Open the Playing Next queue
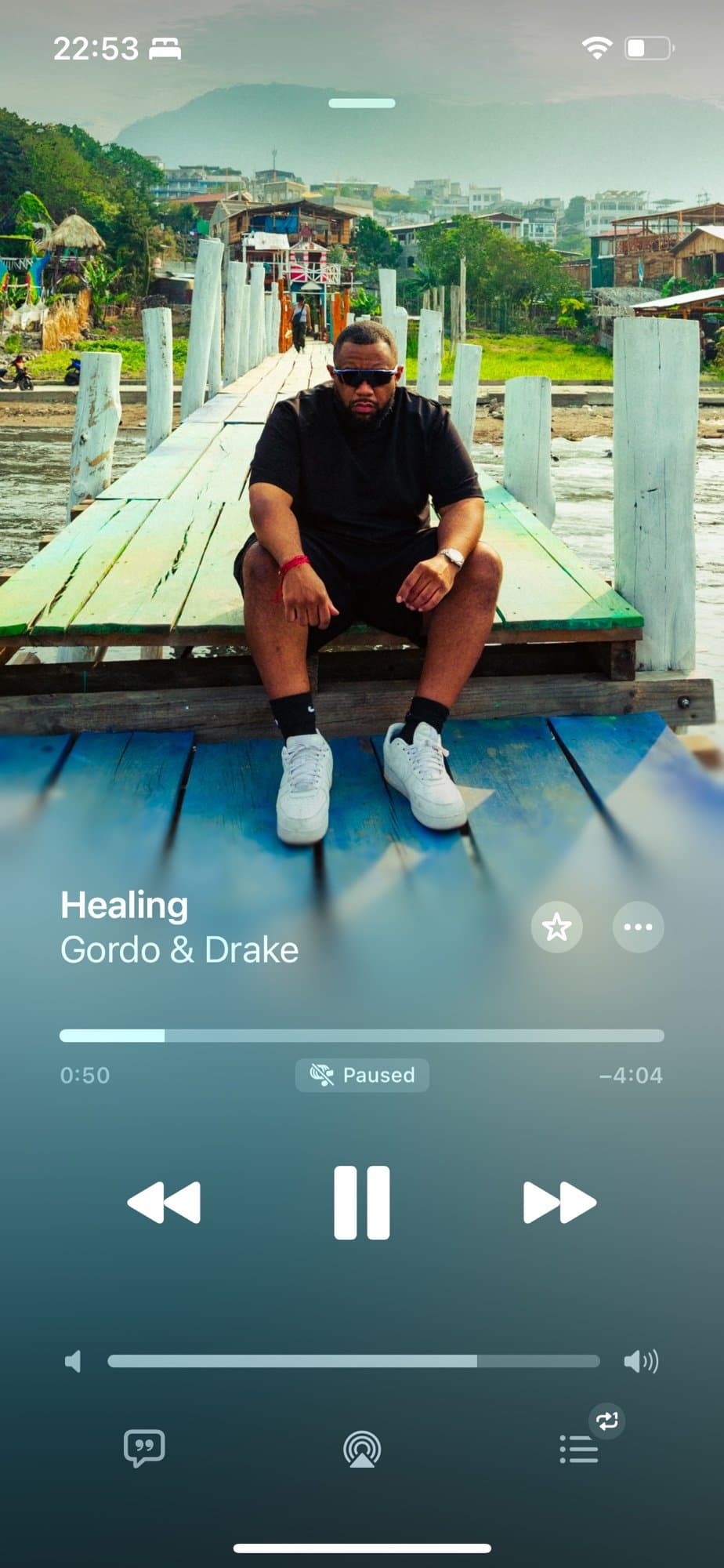The height and width of the screenshot is (1568, 724). click(579, 1450)
